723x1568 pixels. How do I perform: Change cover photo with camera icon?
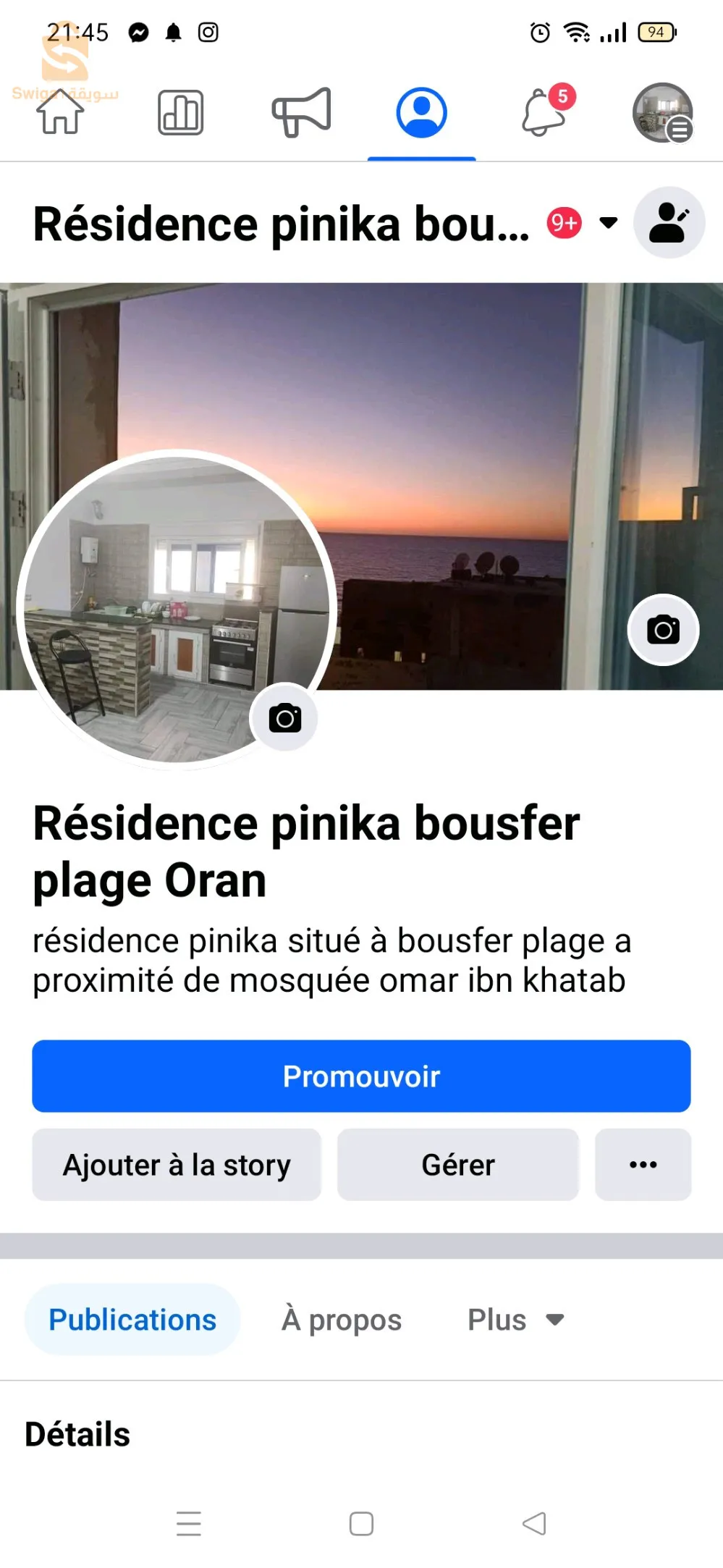click(663, 630)
